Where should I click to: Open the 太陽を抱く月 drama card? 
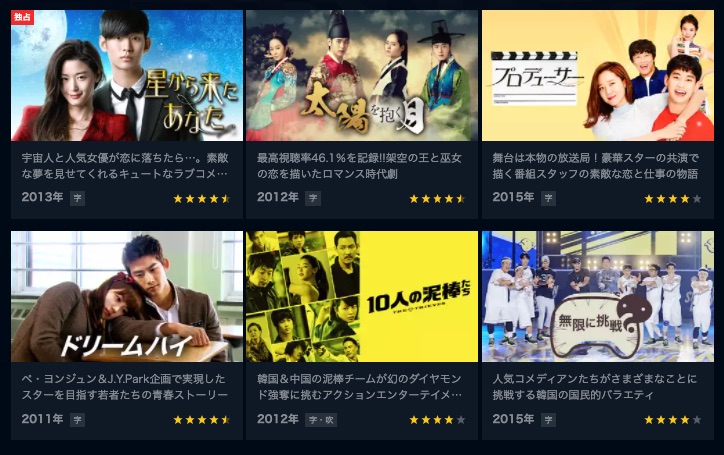362,76
